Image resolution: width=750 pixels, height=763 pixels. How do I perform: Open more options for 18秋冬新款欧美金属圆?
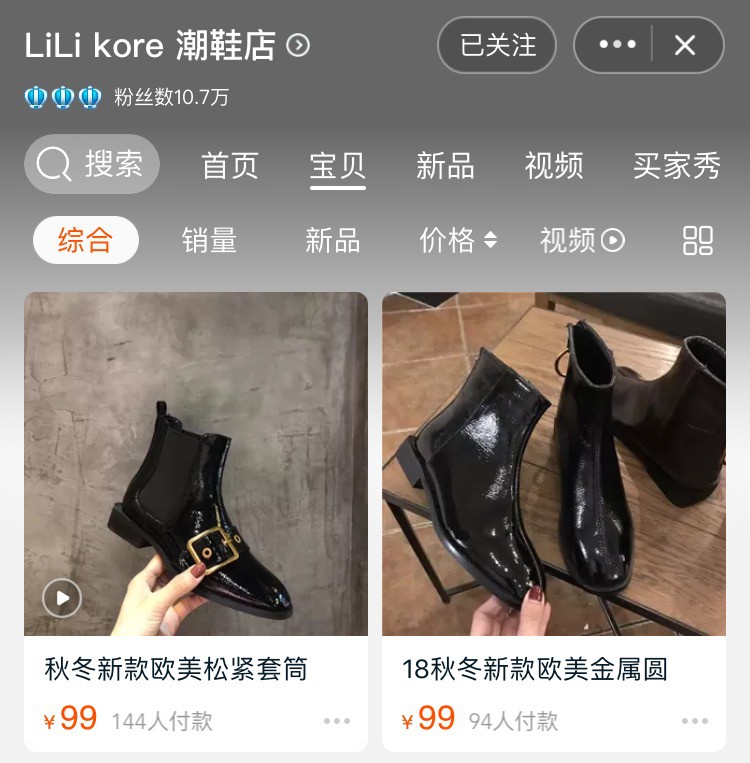click(695, 721)
